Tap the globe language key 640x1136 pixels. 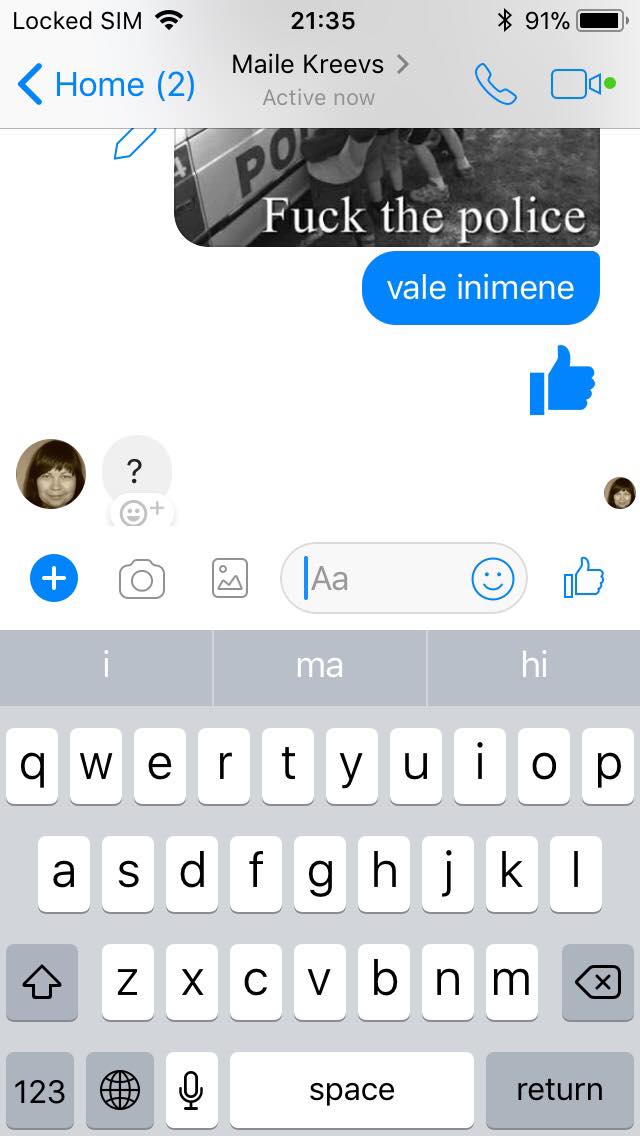(120, 1090)
